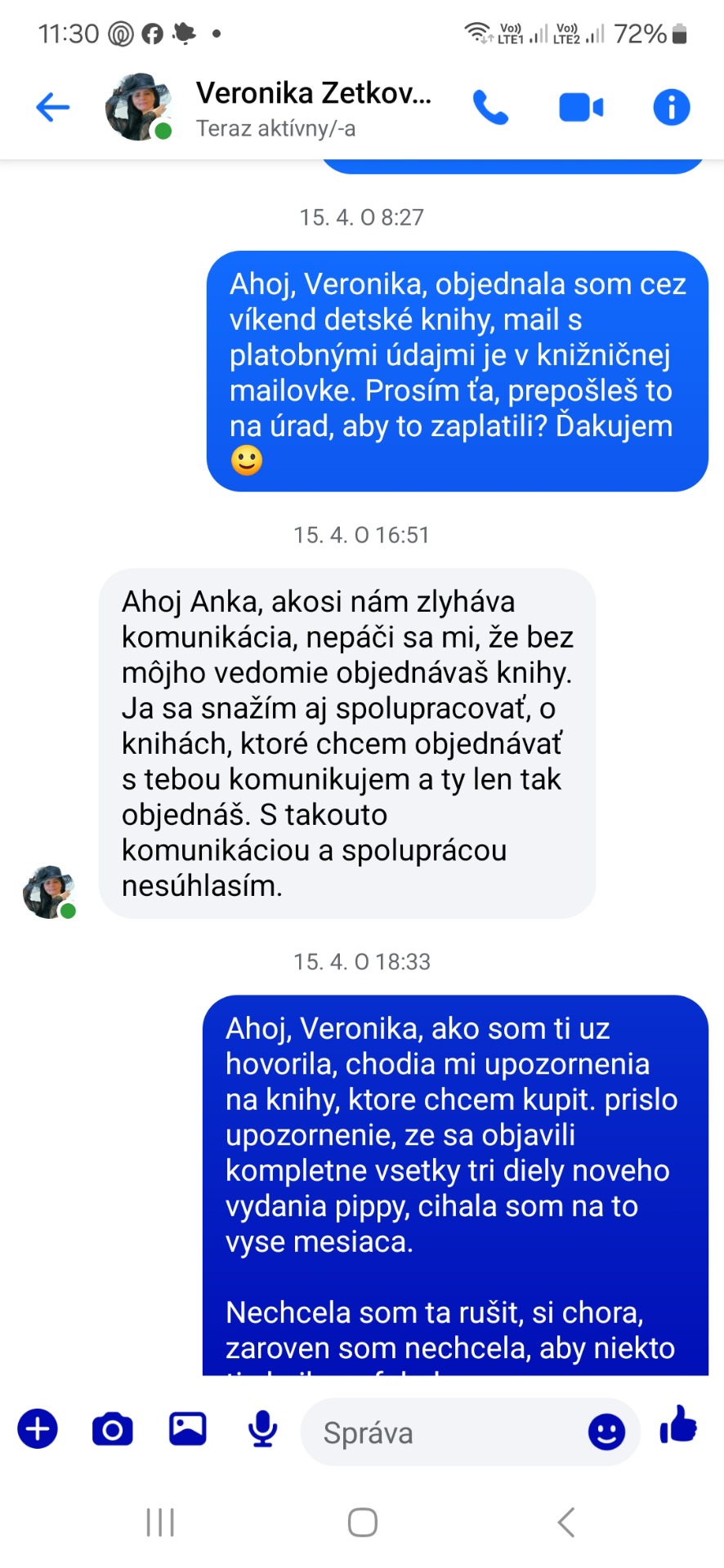Open the plus menu for more attachments
The image size is (724, 1568).
(x=38, y=1428)
